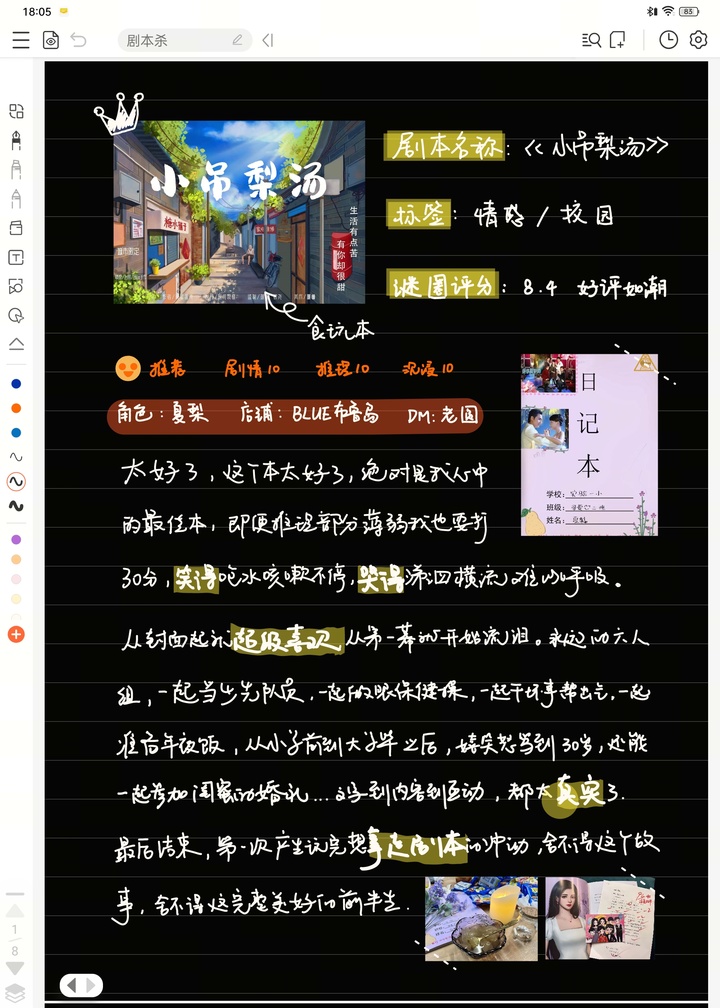Pick the orange pen color
720x1008 pixels.
click(x=16, y=408)
